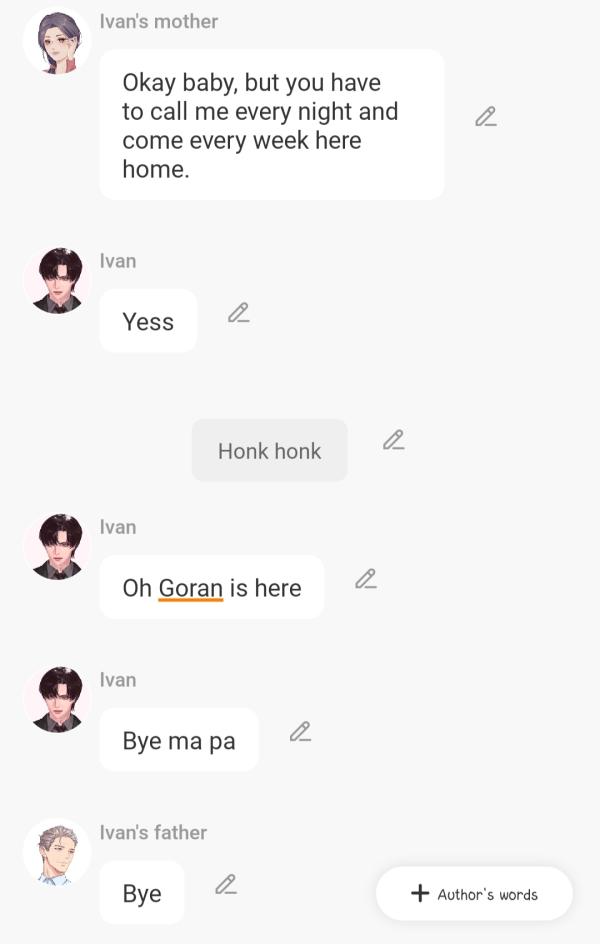Edit Ivan's father's 'Bye' message
The height and width of the screenshot is (944, 600).
[x=226, y=884]
